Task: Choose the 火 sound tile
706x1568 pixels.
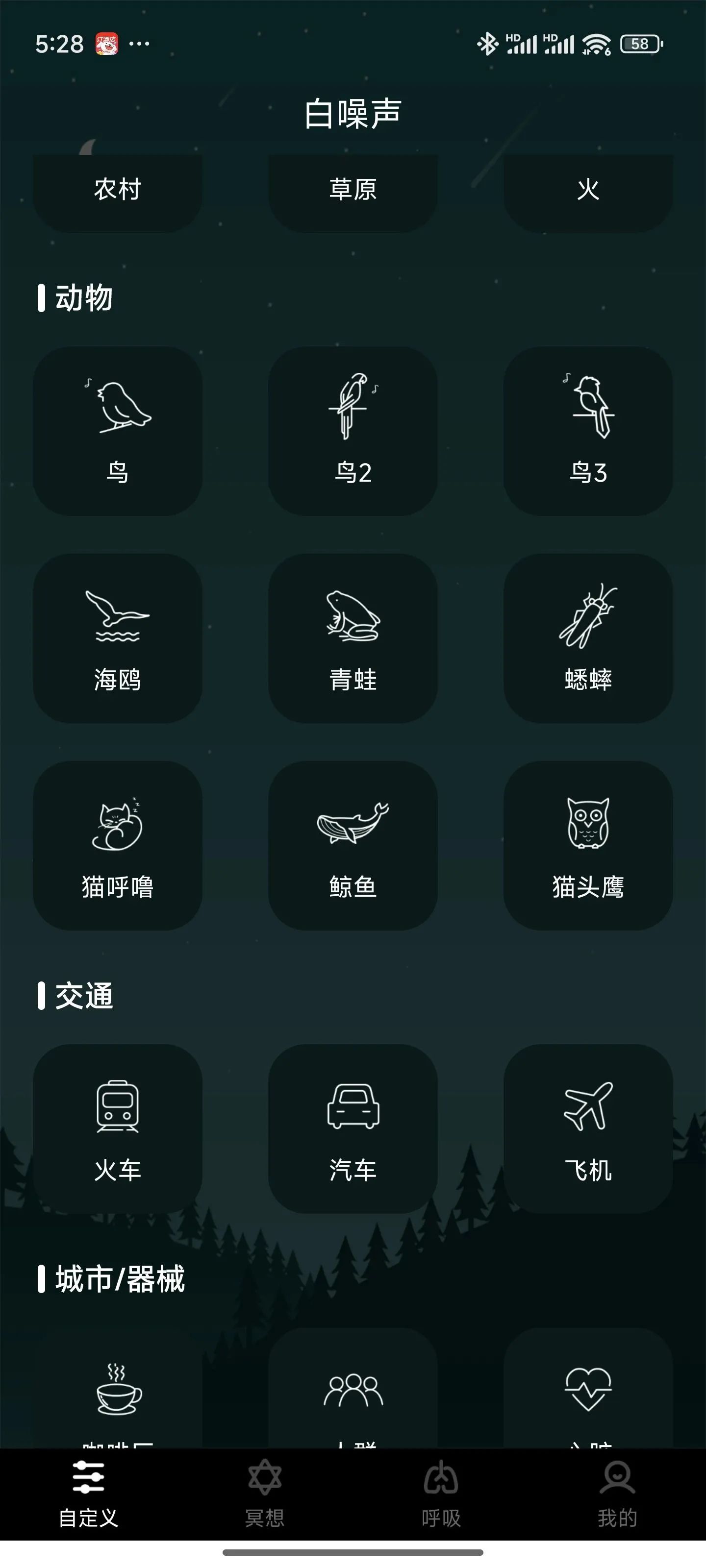Action: pos(588,192)
